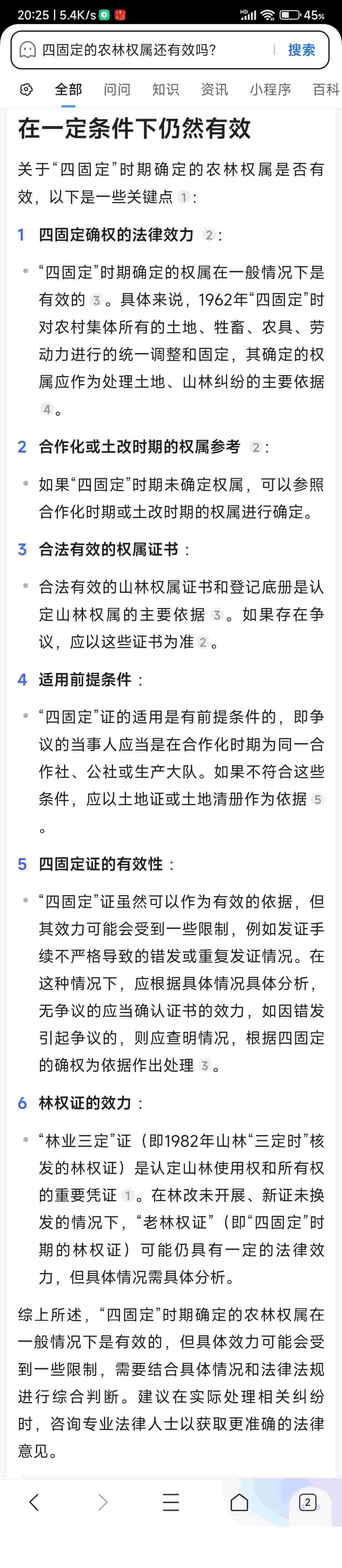Open the 资讯 tab
The image size is (342, 1568).
(x=214, y=90)
